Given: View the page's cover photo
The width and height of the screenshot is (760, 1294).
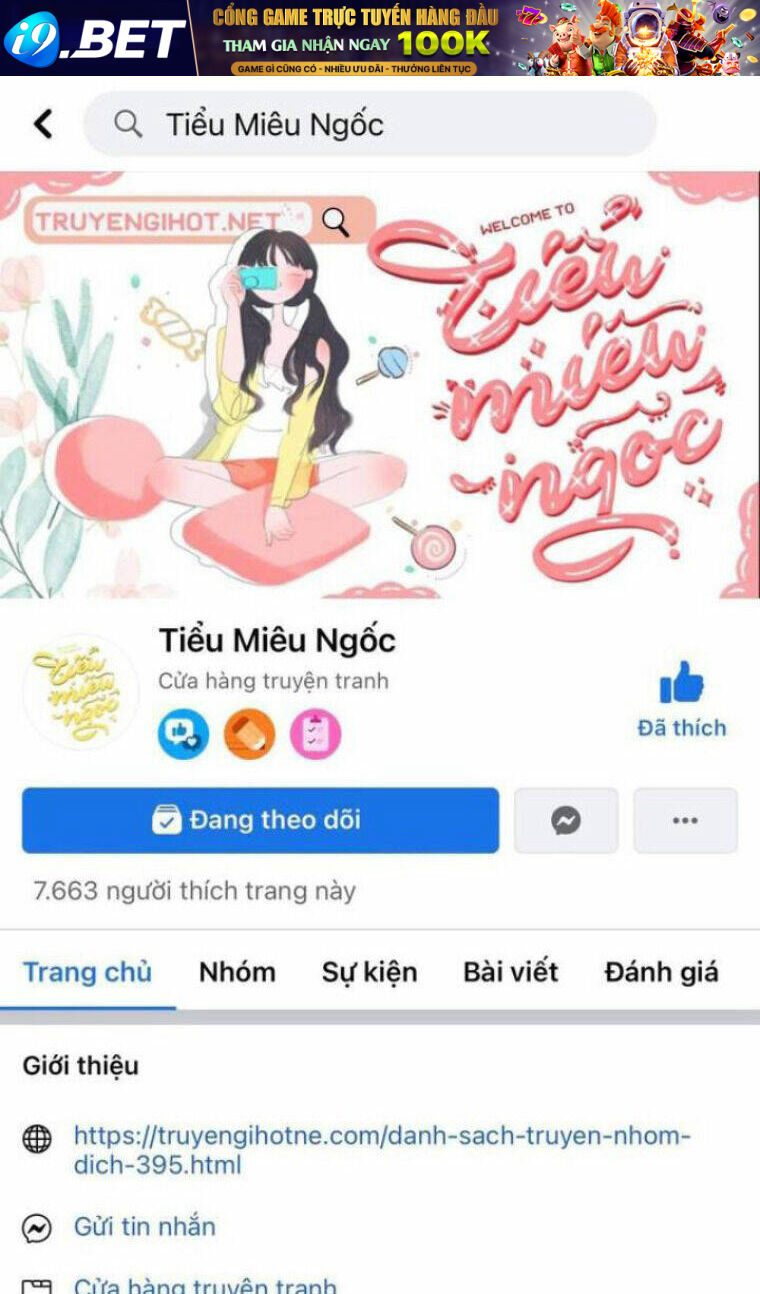Looking at the screenshot, I should [x=380, y=385].
